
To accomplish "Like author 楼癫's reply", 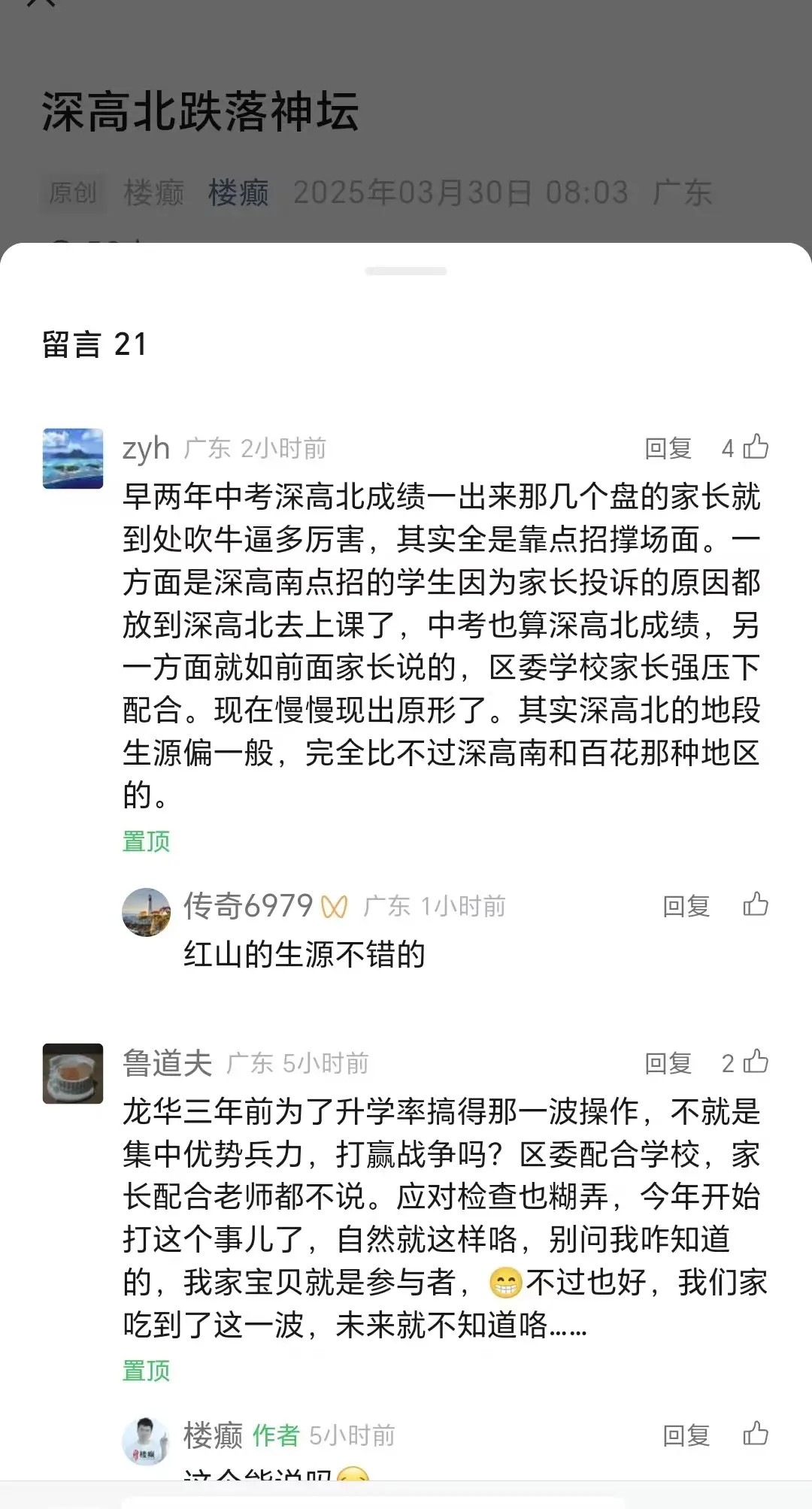I will (755, 1434).
